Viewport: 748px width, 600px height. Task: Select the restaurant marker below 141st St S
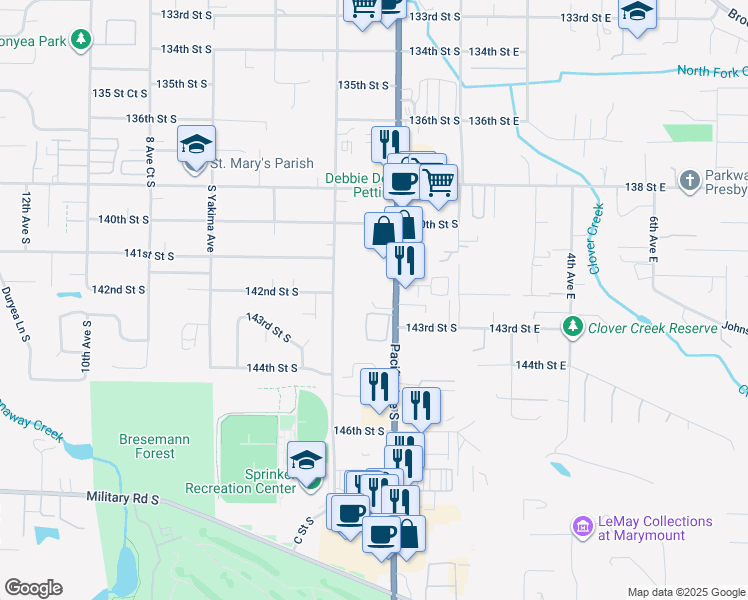(405, 261)
